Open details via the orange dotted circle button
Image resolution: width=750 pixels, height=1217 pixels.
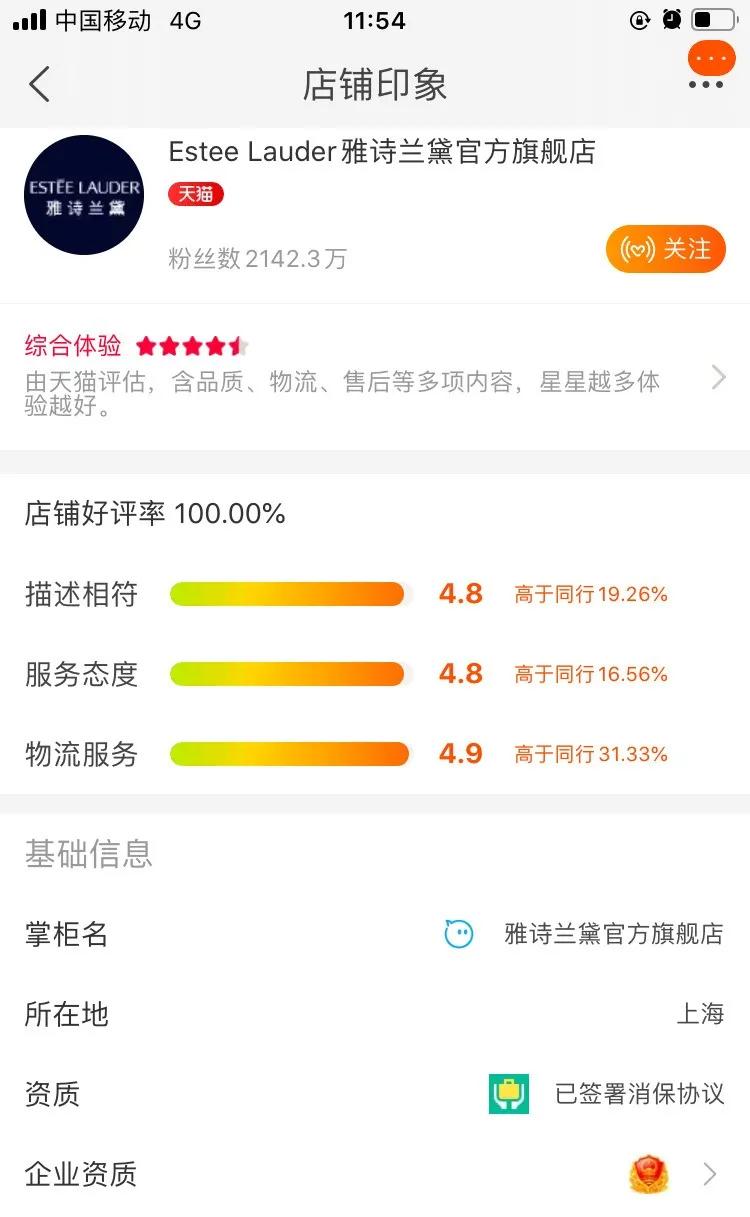[x=710, y=58]
